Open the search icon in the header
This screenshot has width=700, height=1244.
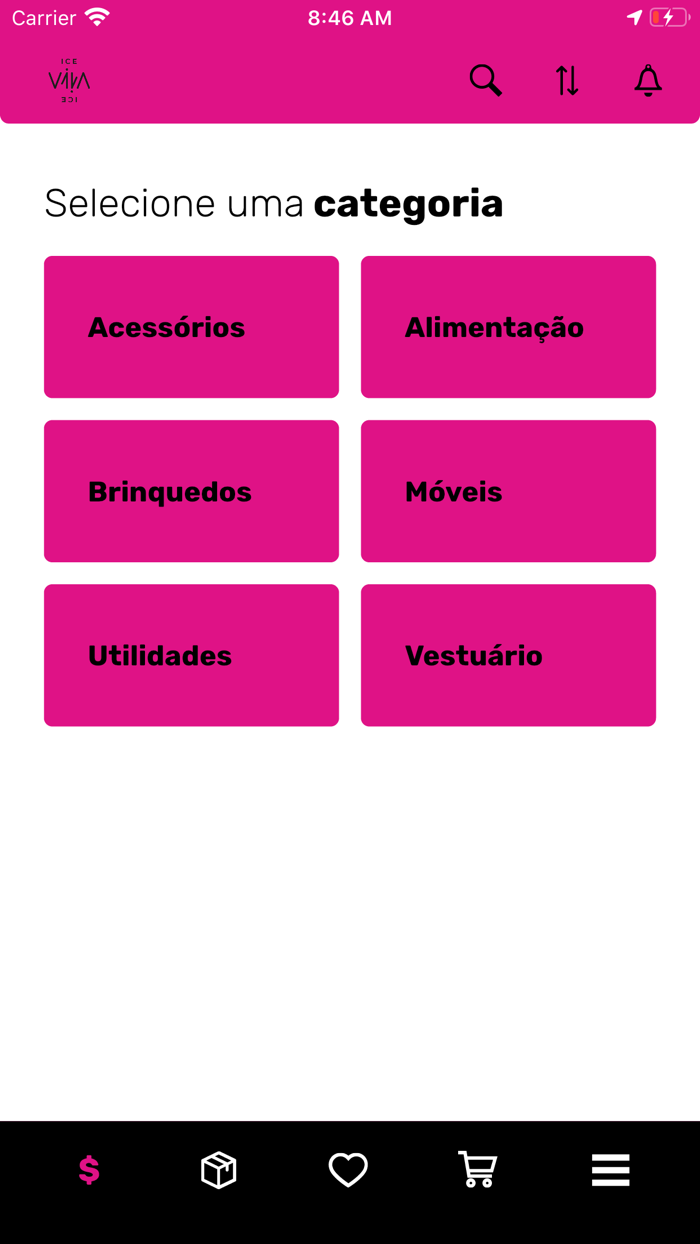485,80
